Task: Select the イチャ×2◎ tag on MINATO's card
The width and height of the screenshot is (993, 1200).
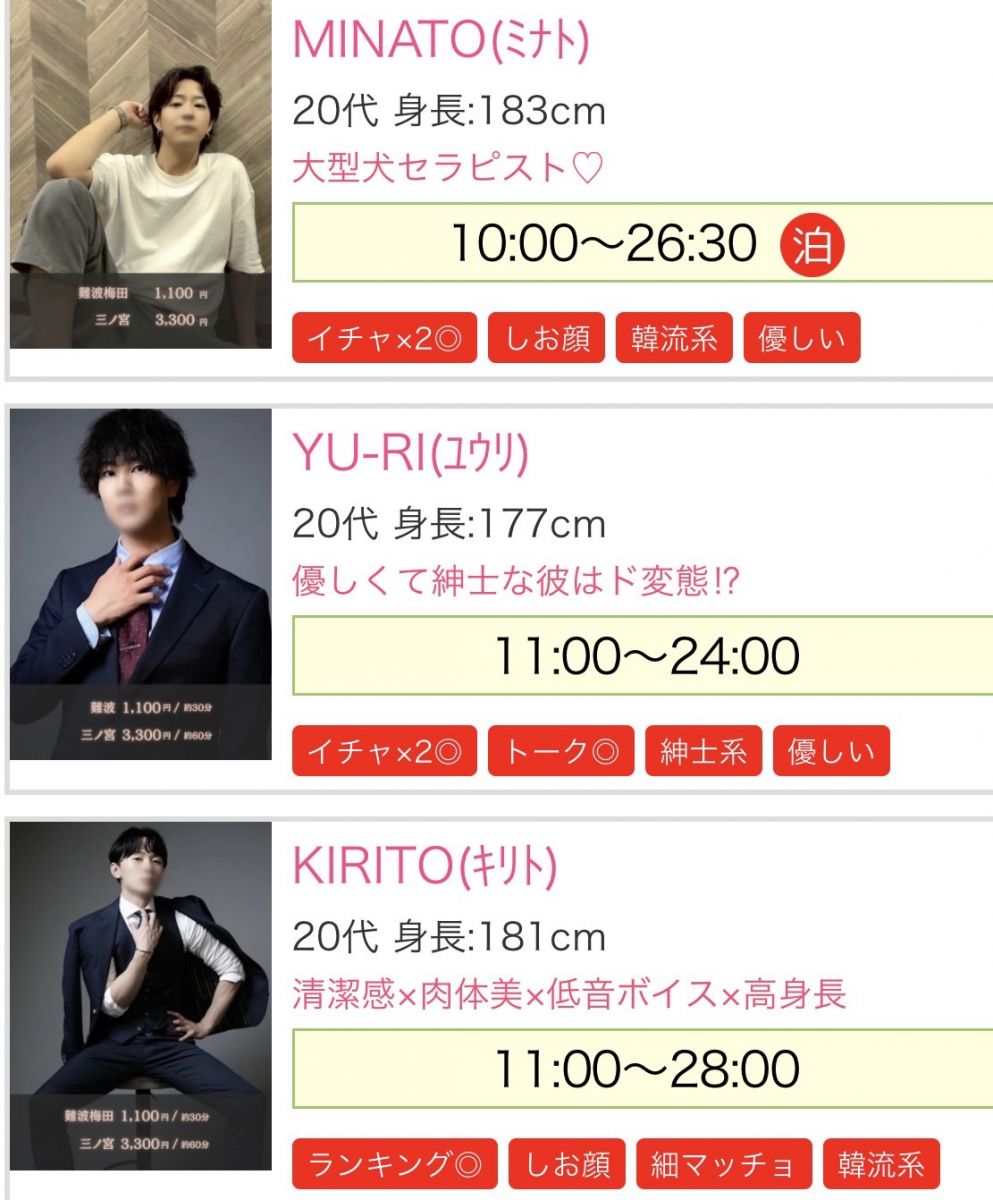Action: pos(384,339)
